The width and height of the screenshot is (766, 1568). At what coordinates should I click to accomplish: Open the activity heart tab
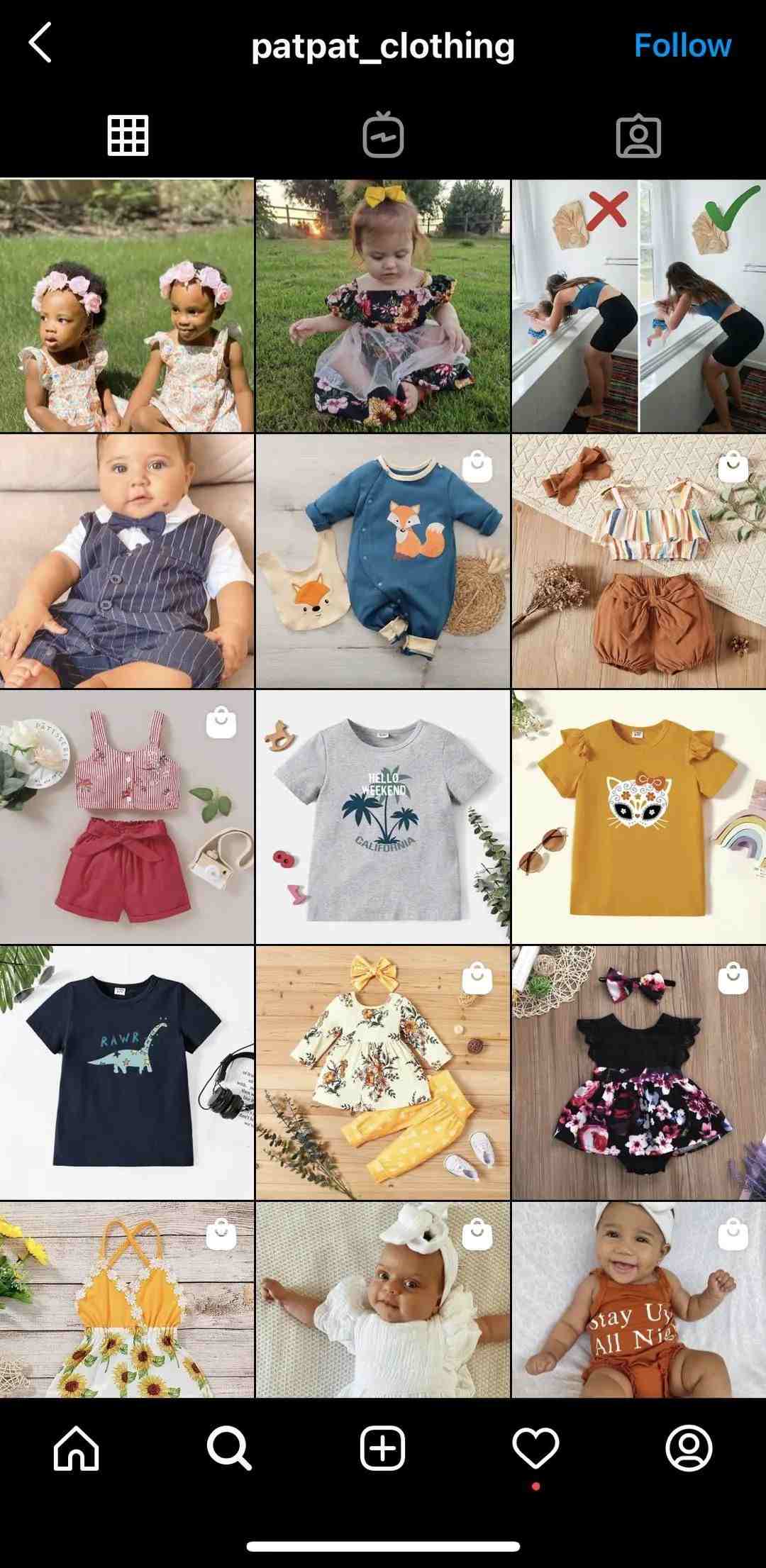coord(535,1447)
